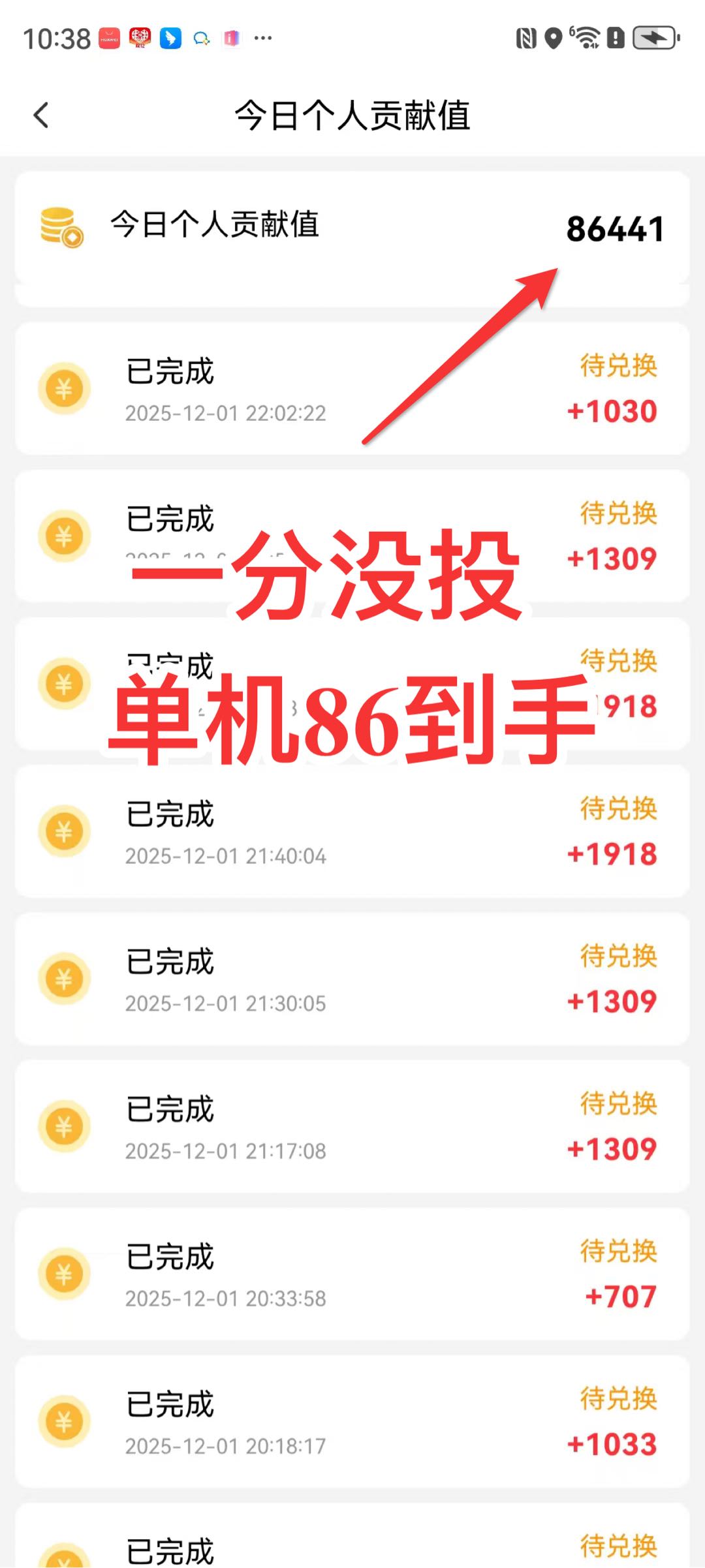Tap the clock showing 10:38

57,37
